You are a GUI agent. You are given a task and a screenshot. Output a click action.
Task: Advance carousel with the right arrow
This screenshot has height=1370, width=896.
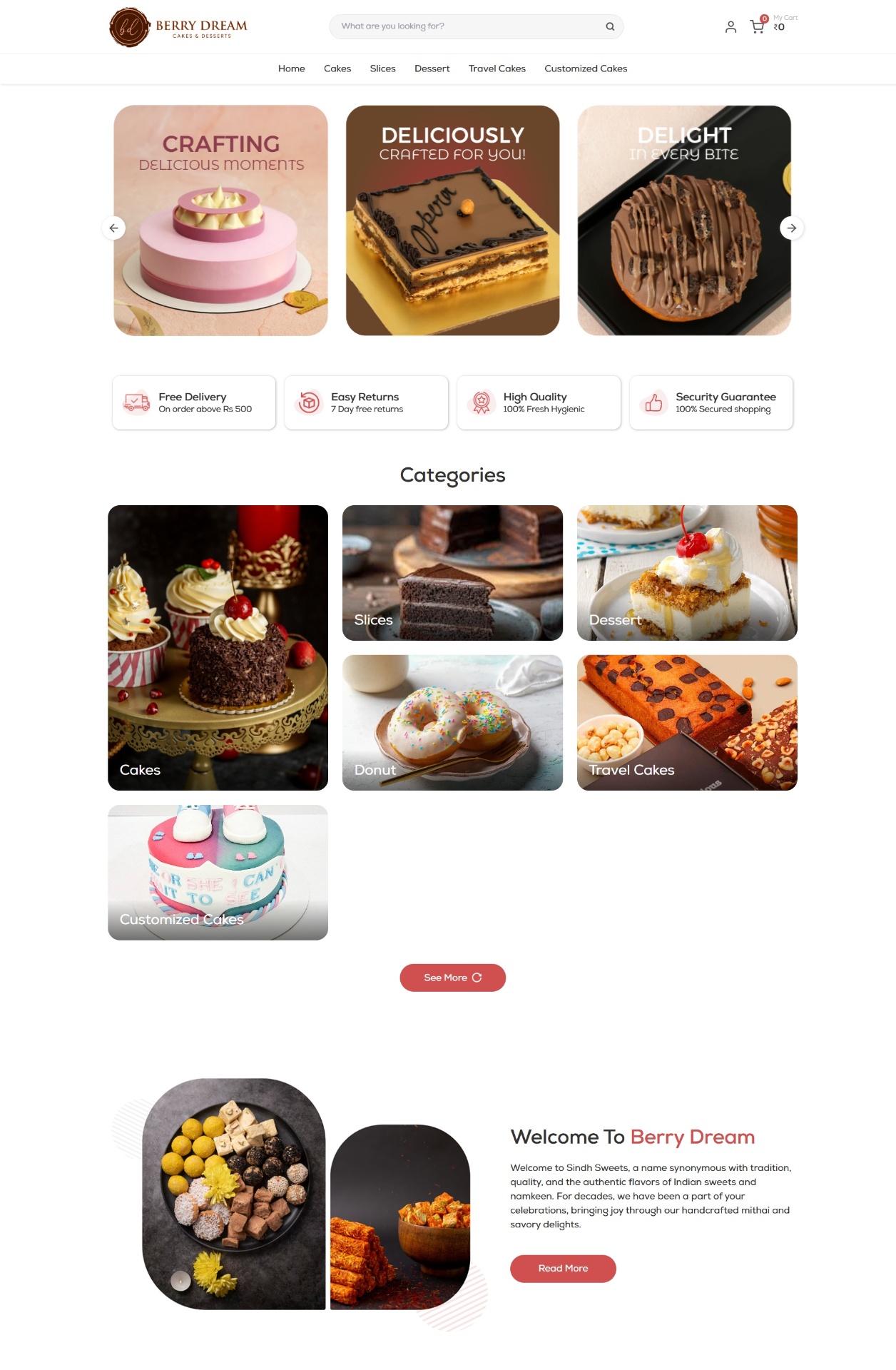[792, 228]
